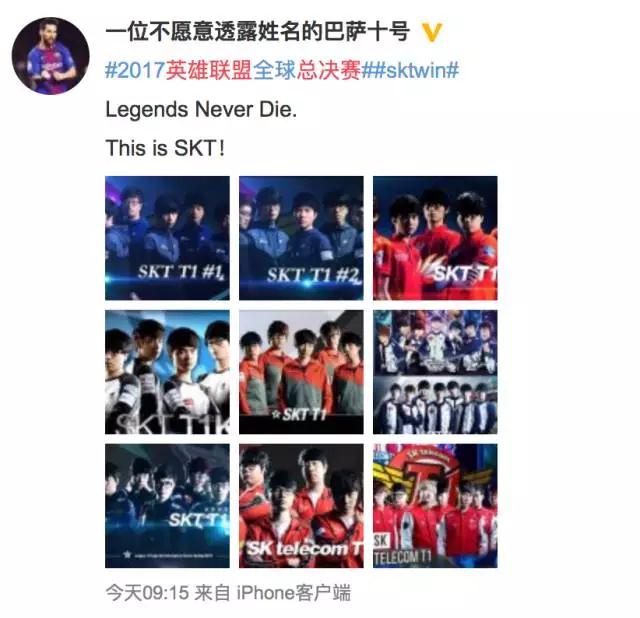View the red-jersey SK telecom T photo

(301, 506)
